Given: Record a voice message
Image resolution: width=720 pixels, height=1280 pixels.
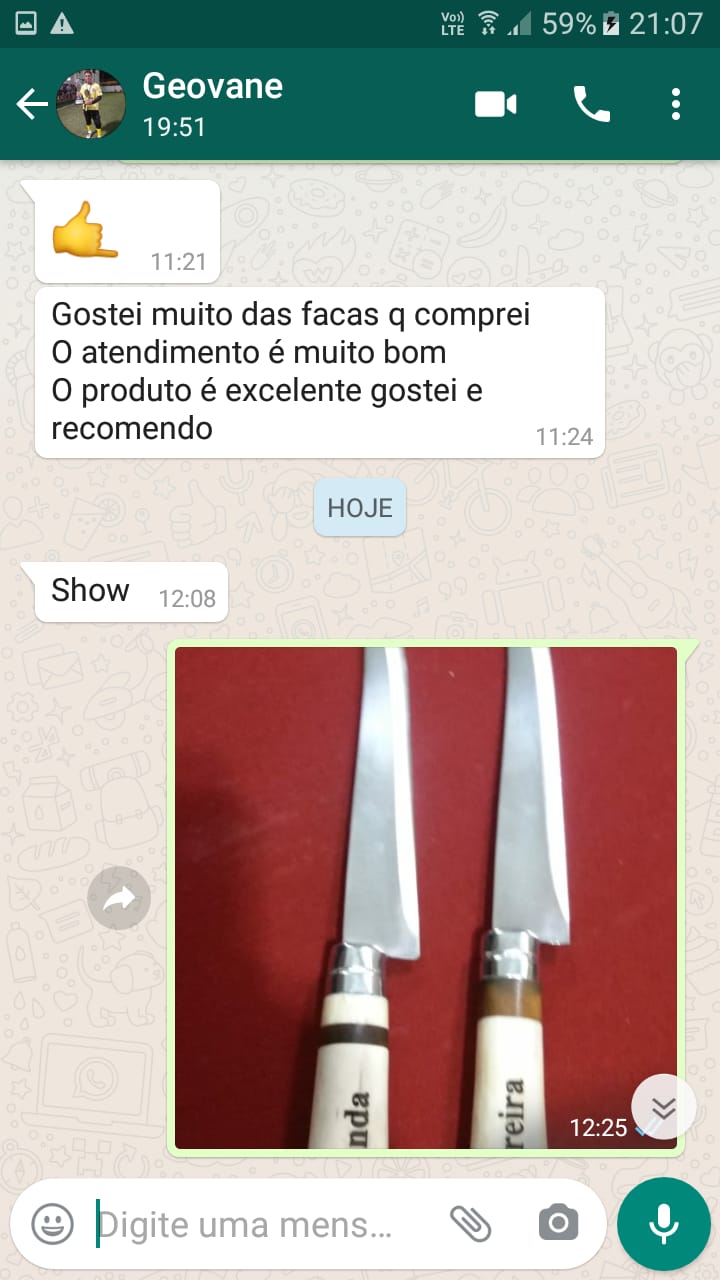Looking at the screenshot, I should [x=663, y=1223].
